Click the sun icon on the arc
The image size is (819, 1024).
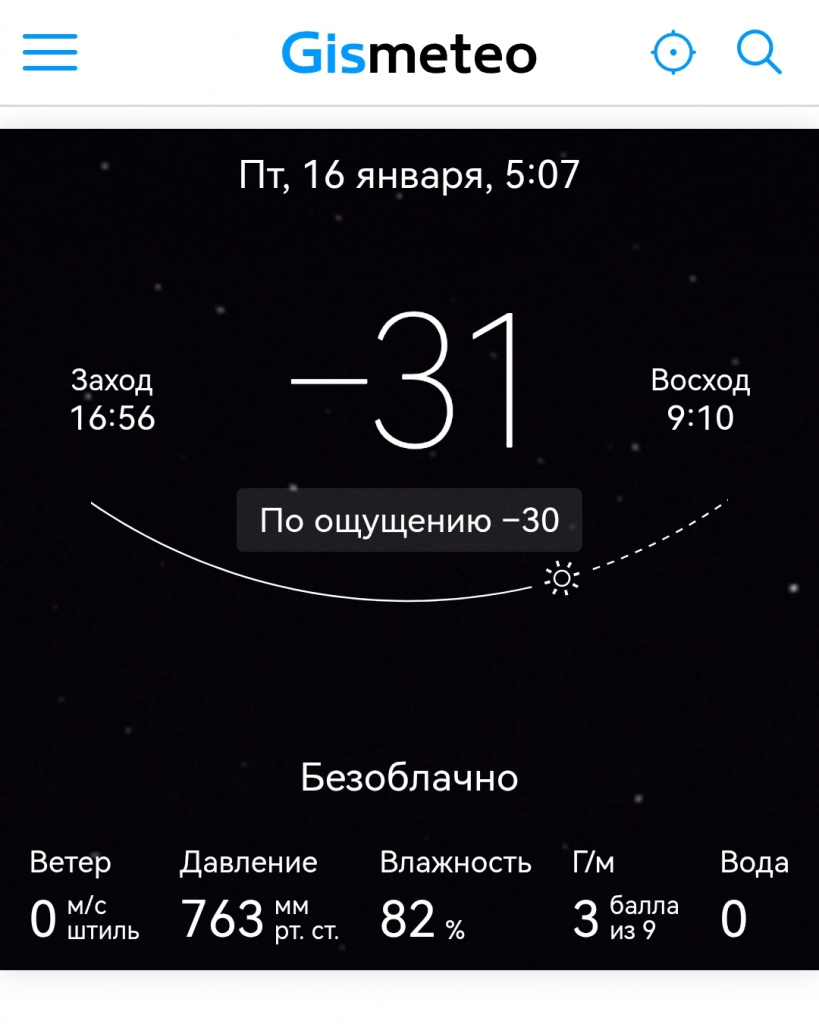560,577
